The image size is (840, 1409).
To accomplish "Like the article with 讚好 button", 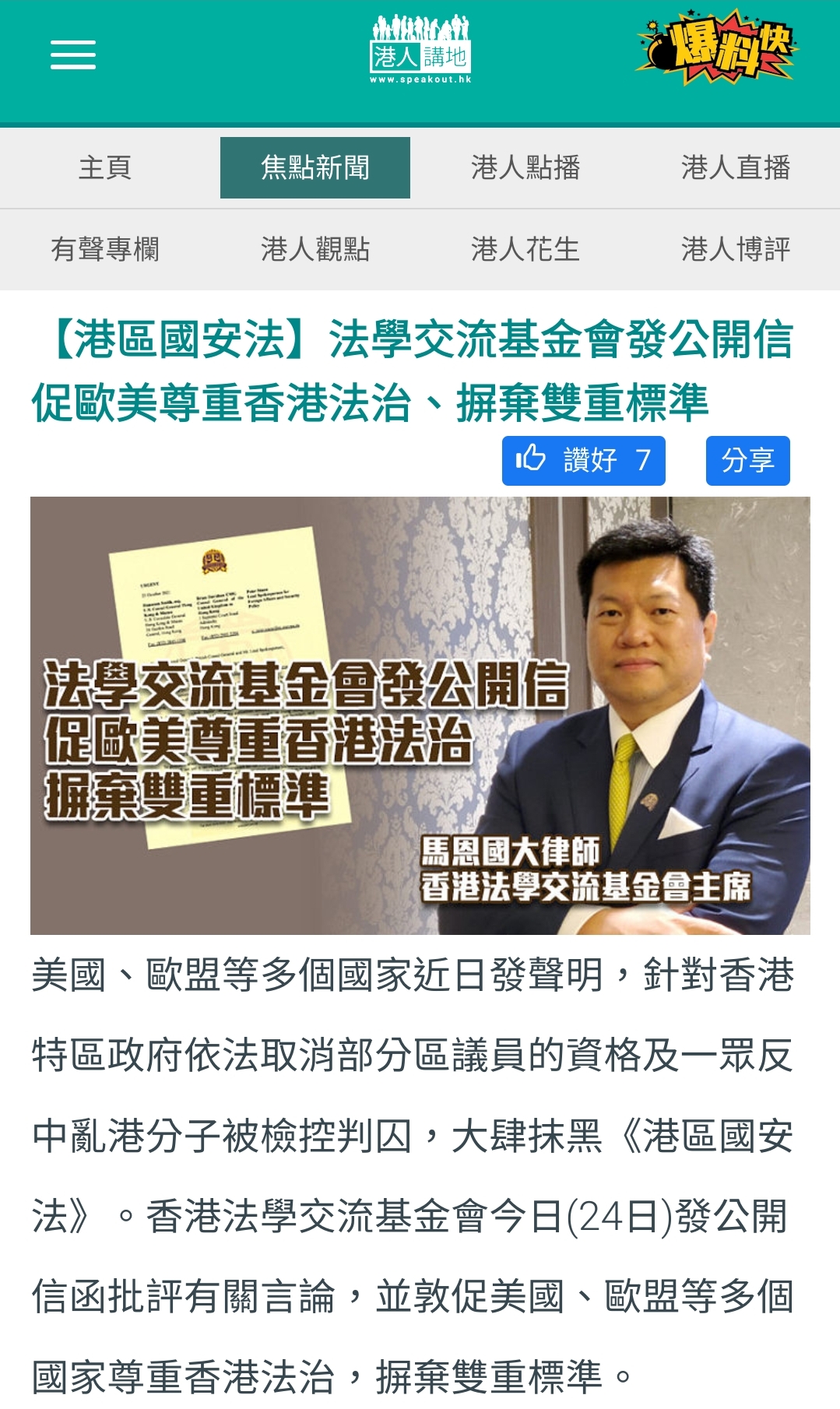I will click(x=583, y=460).
